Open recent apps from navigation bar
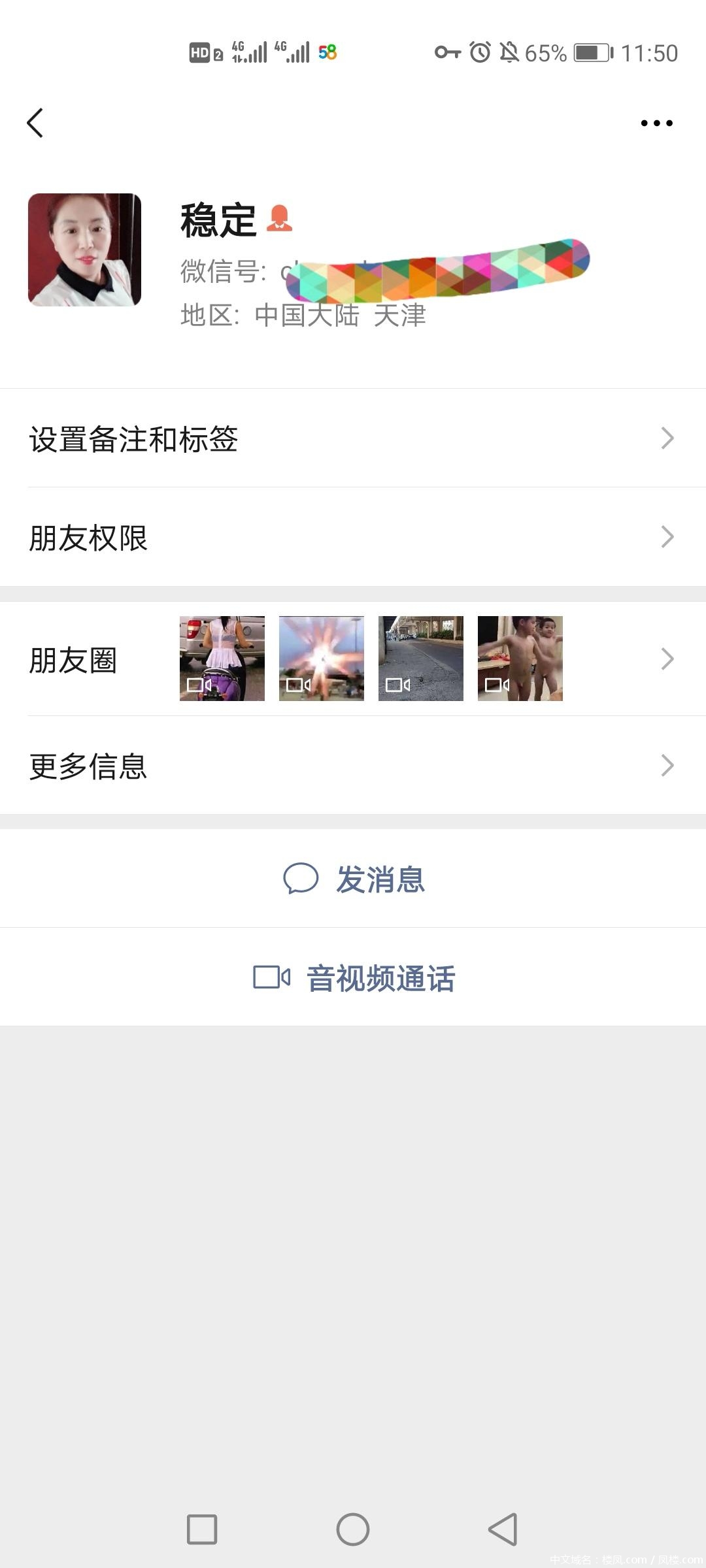 (202, 1529)
